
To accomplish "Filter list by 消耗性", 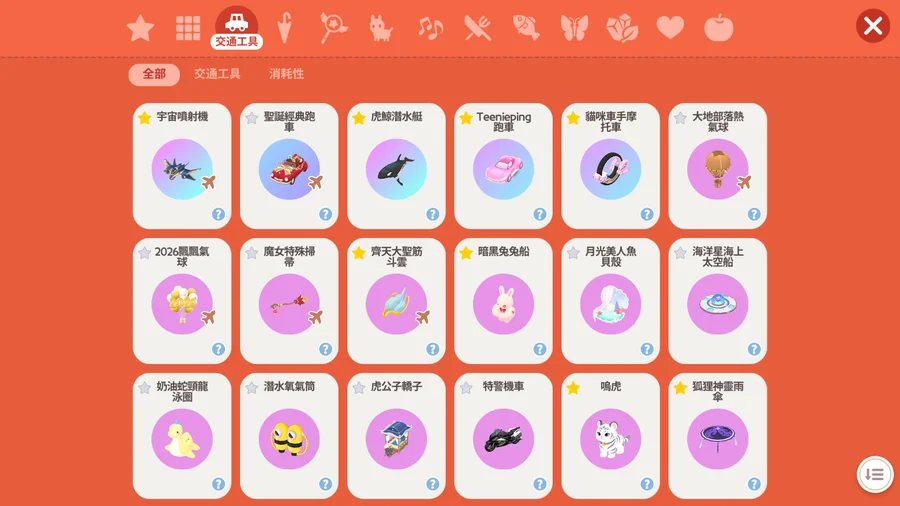I will pos(286,74).
